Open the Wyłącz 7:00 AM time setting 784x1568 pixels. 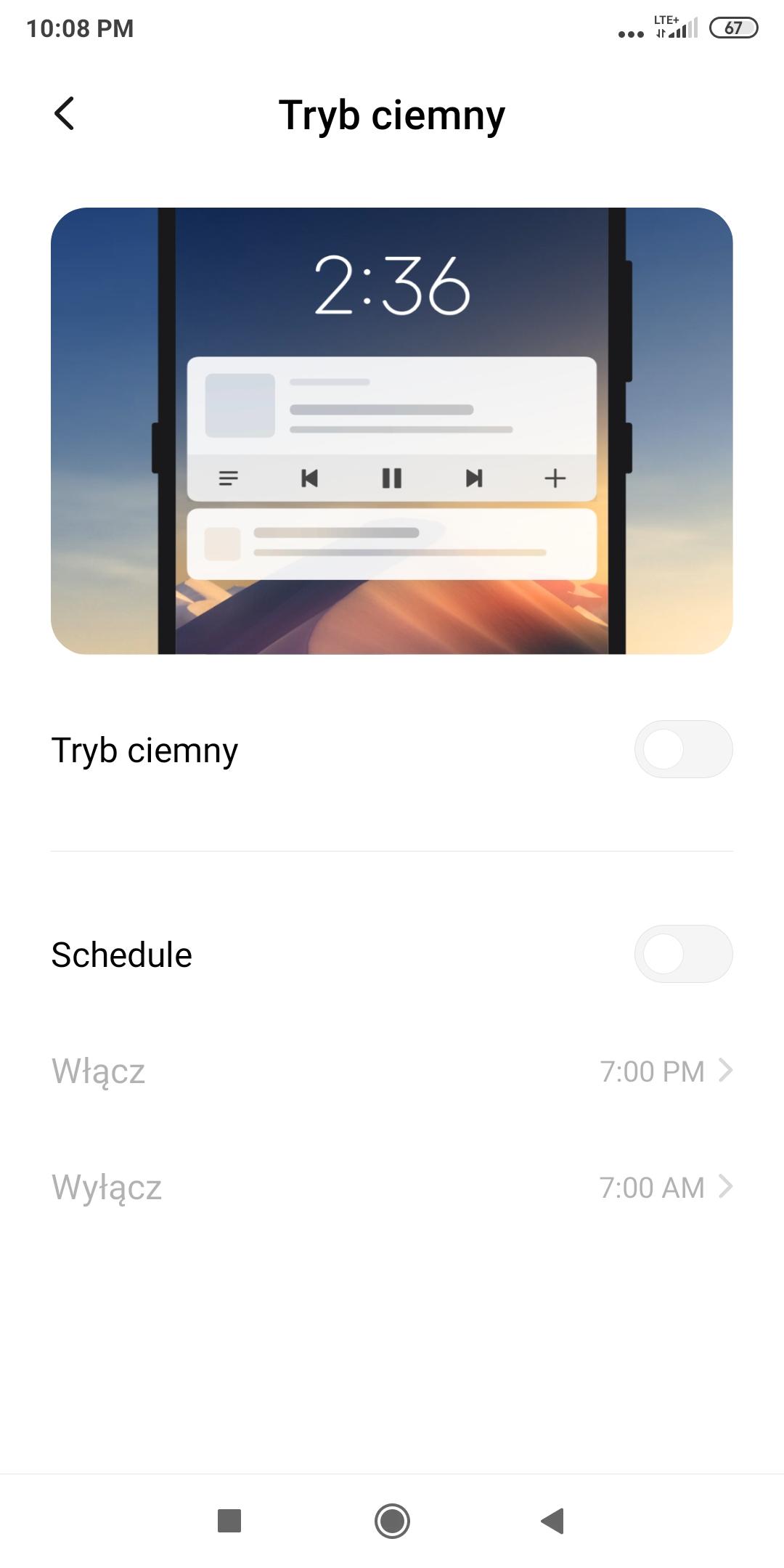pos(392,1187)
